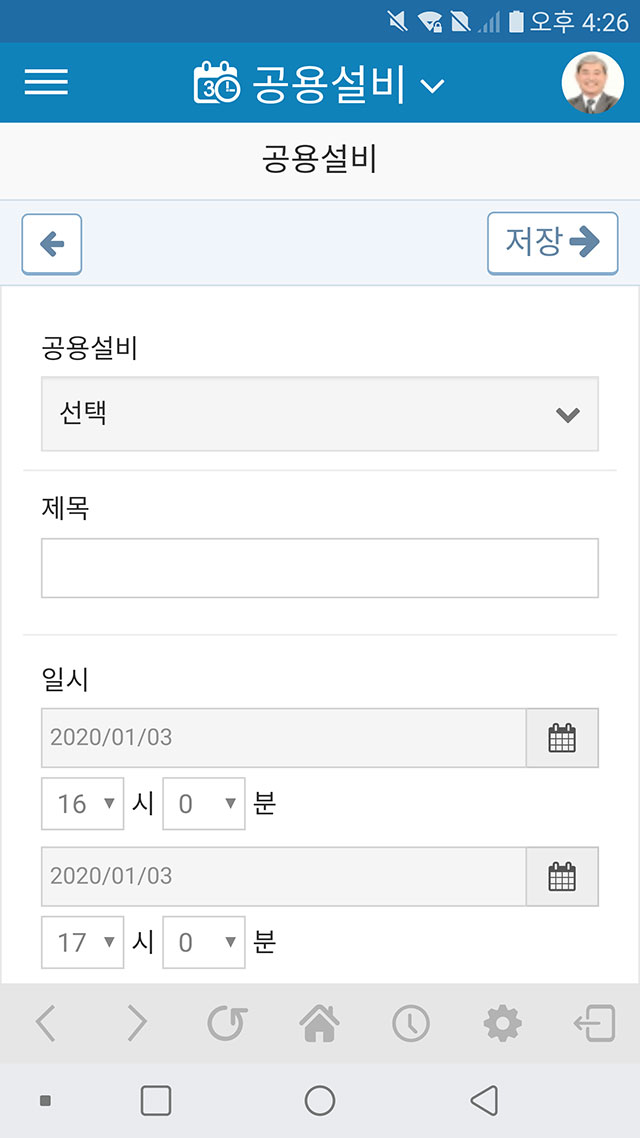The width and height of the screenshot is (640, 1138).
Task: Open the settings gear icon
Action: point(502,1024)
